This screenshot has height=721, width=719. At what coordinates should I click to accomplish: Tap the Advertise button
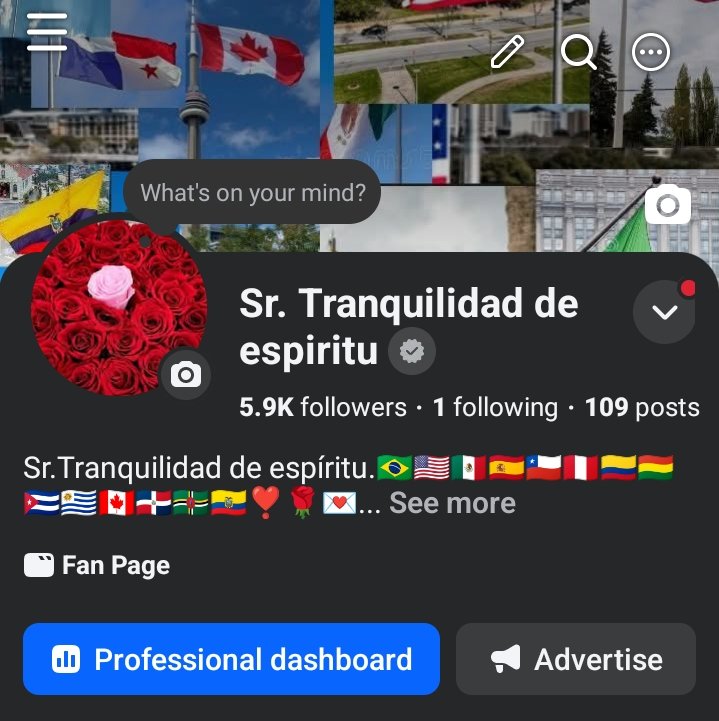tap(576, 659)
